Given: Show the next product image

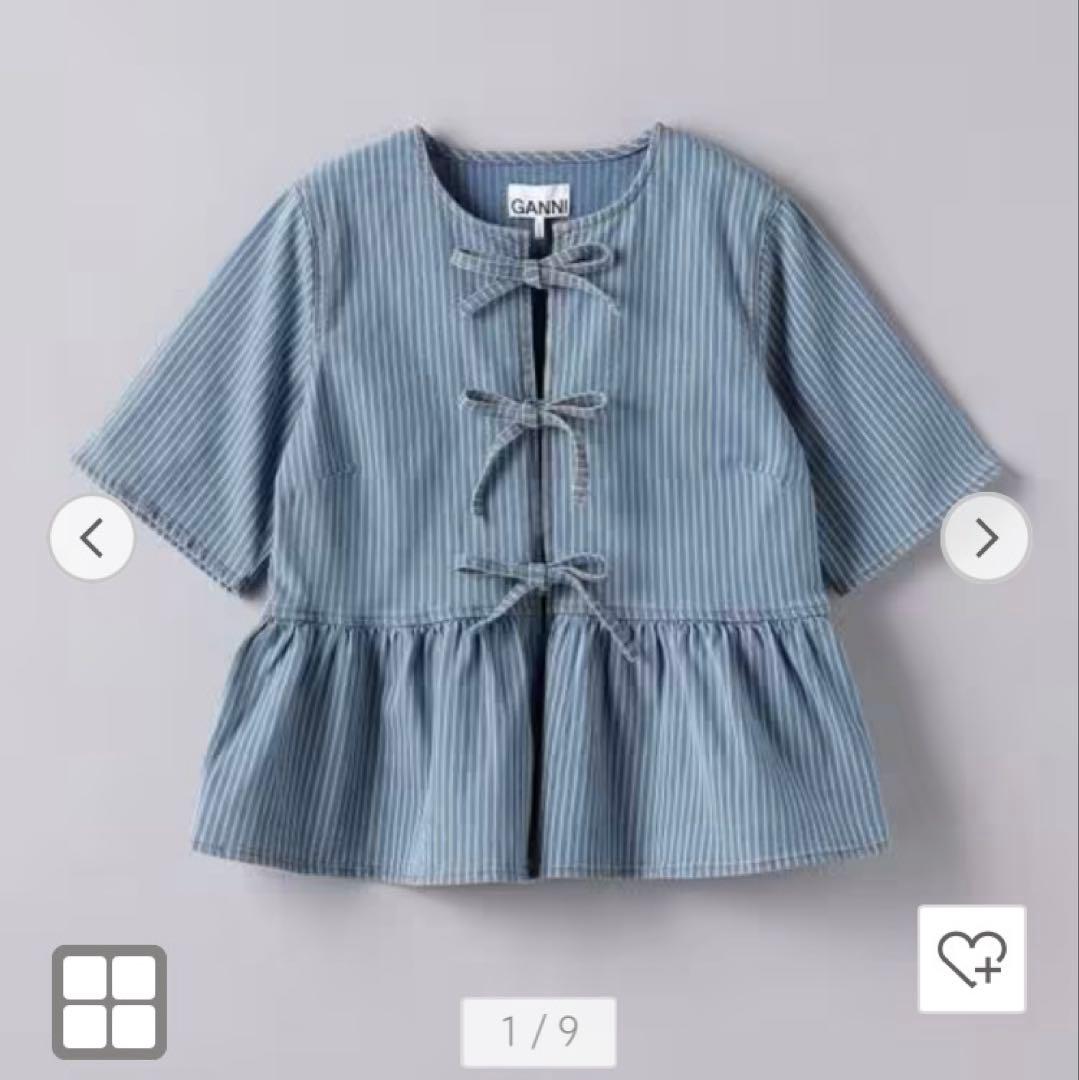Looking at the screenshot, I should click(x=985, y=538).
